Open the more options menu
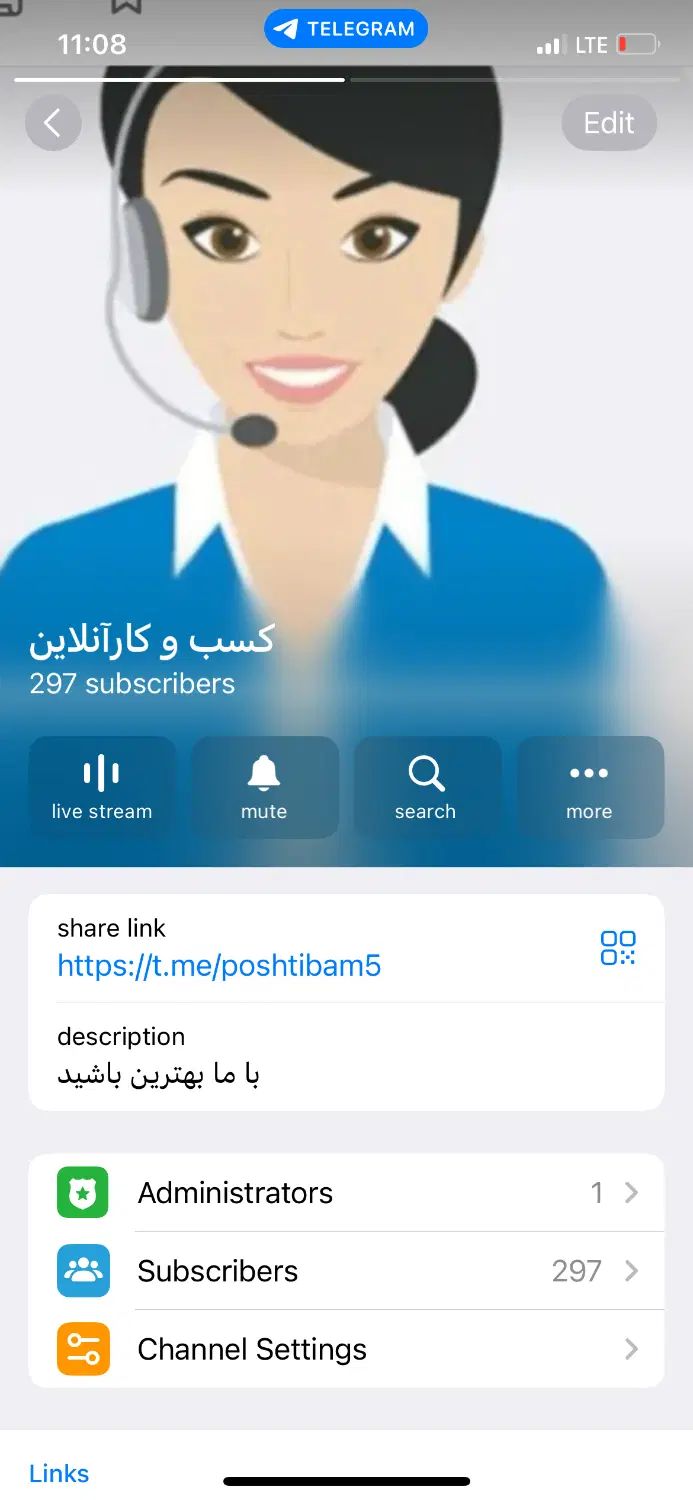The width and height of the screenshot is (693, 1500). (x=589, y=788)
